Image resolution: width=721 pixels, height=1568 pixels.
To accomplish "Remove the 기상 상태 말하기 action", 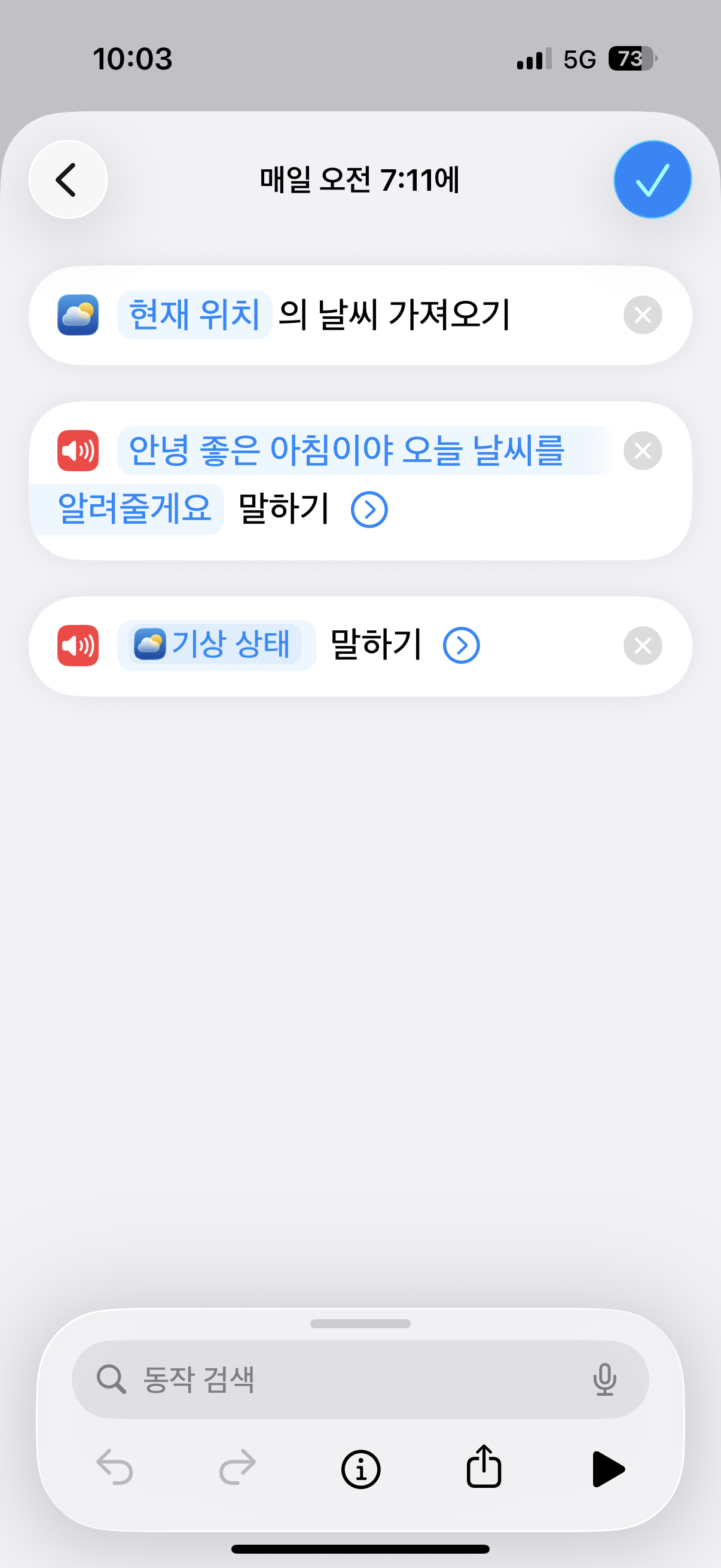I will (643, 645).
